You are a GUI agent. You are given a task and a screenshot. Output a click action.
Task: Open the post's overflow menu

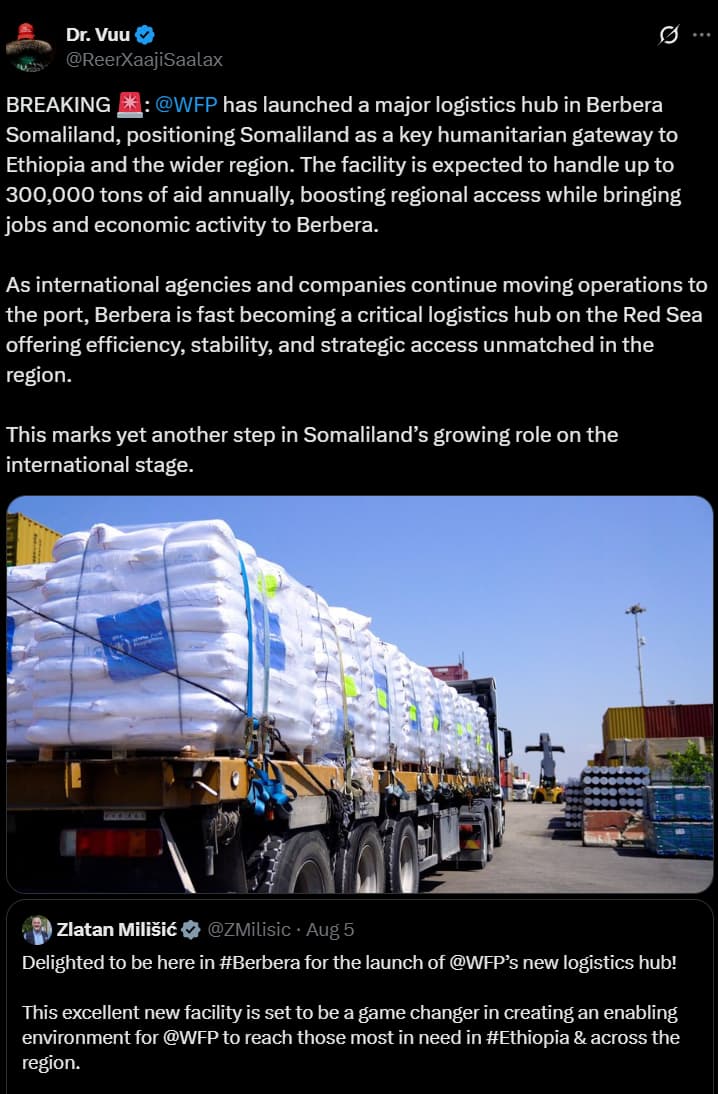(702, 35)
